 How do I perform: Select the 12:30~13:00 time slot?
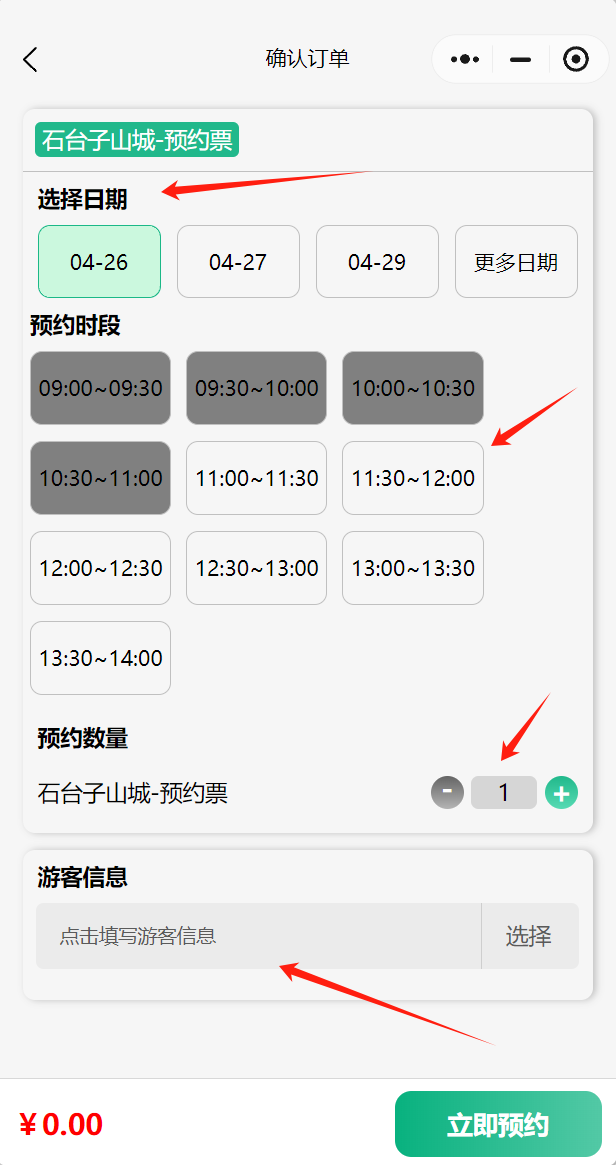(256, 568)
